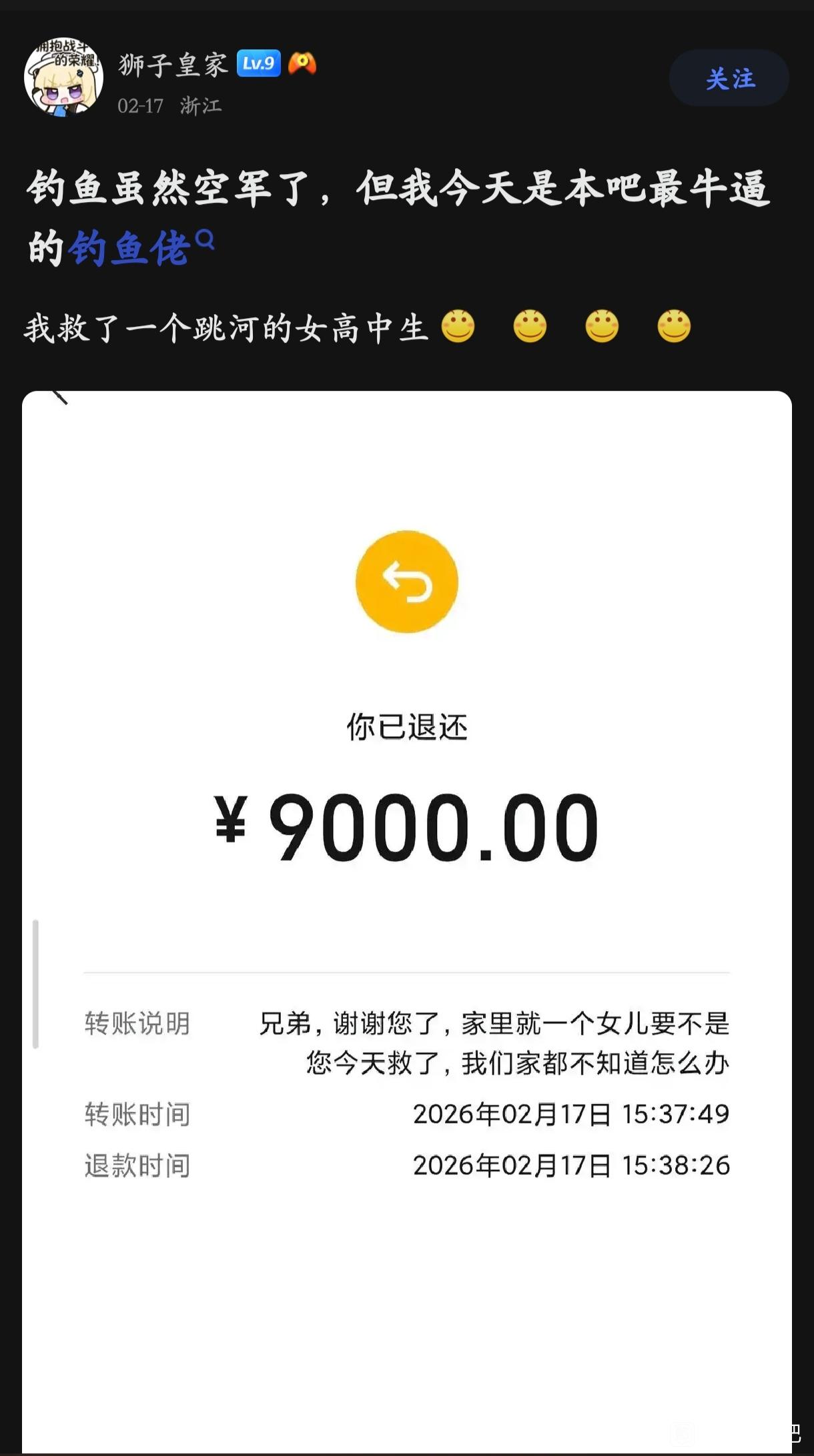Follow the user 狮子皇家
This screenshot has height=1456, width=814.
(x=729, y=79)
